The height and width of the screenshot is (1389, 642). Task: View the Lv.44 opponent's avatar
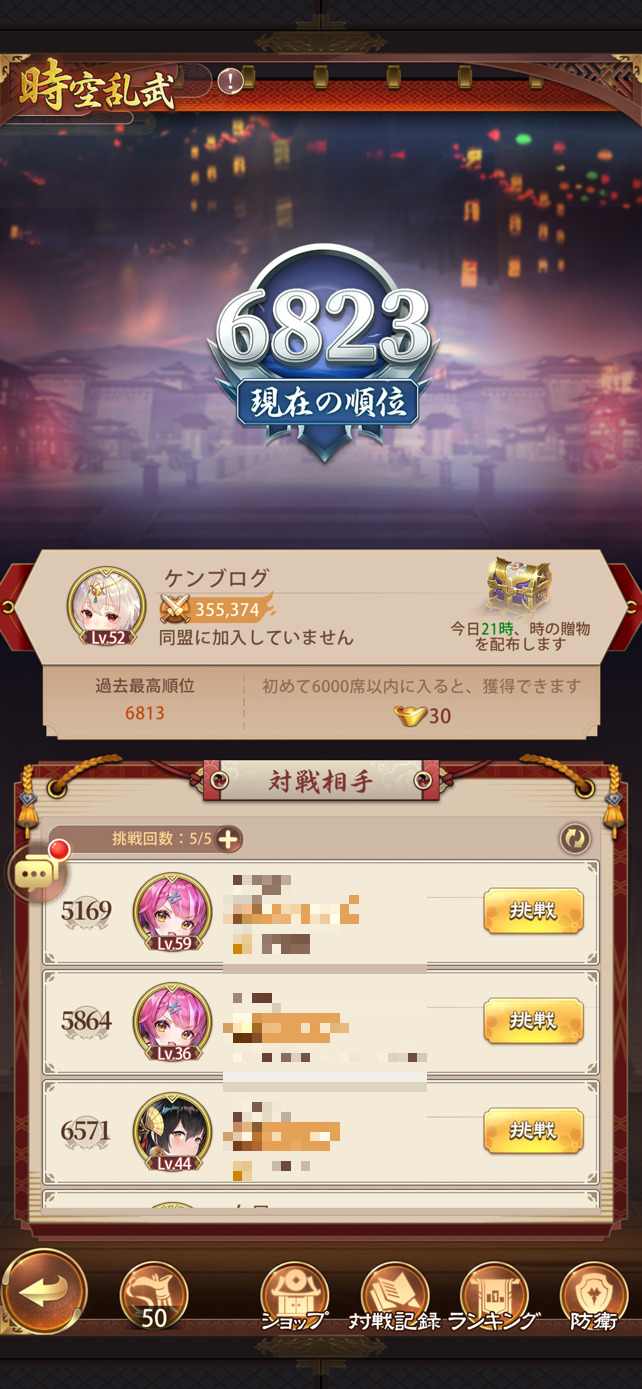pos(172,1132)
